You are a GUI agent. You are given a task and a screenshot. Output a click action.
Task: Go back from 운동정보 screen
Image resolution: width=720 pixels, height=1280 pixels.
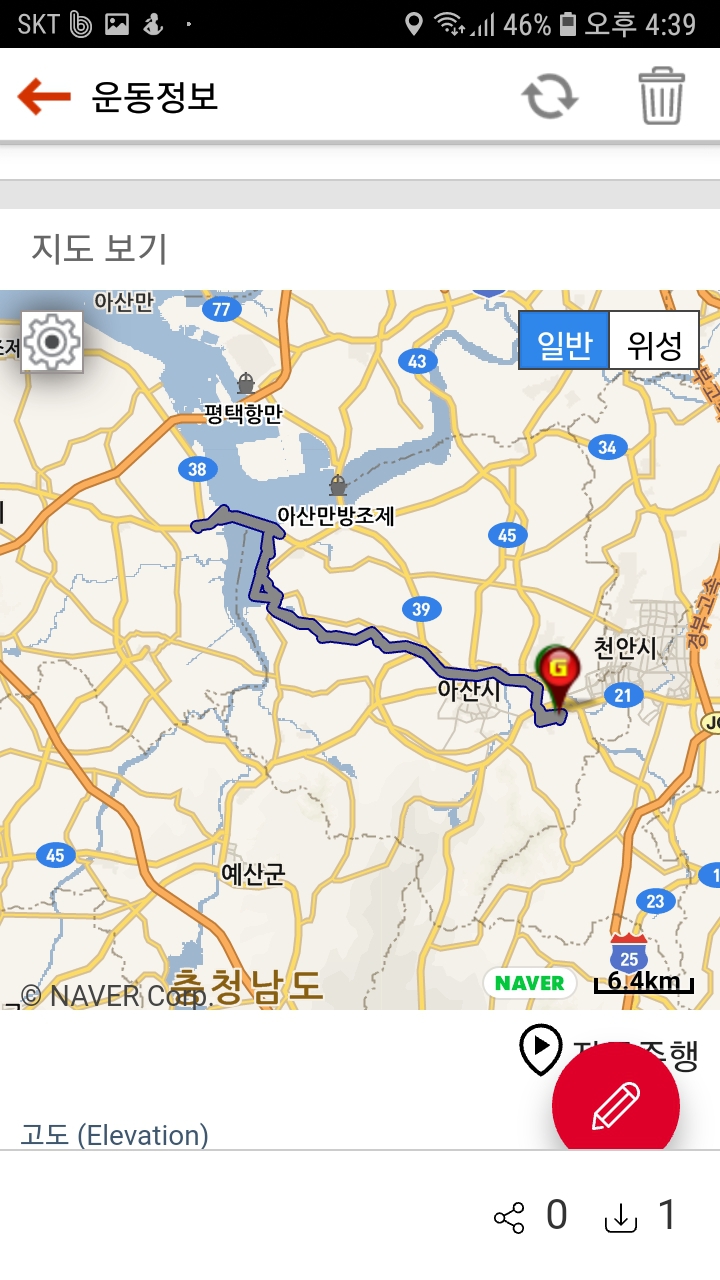point(44,97)
